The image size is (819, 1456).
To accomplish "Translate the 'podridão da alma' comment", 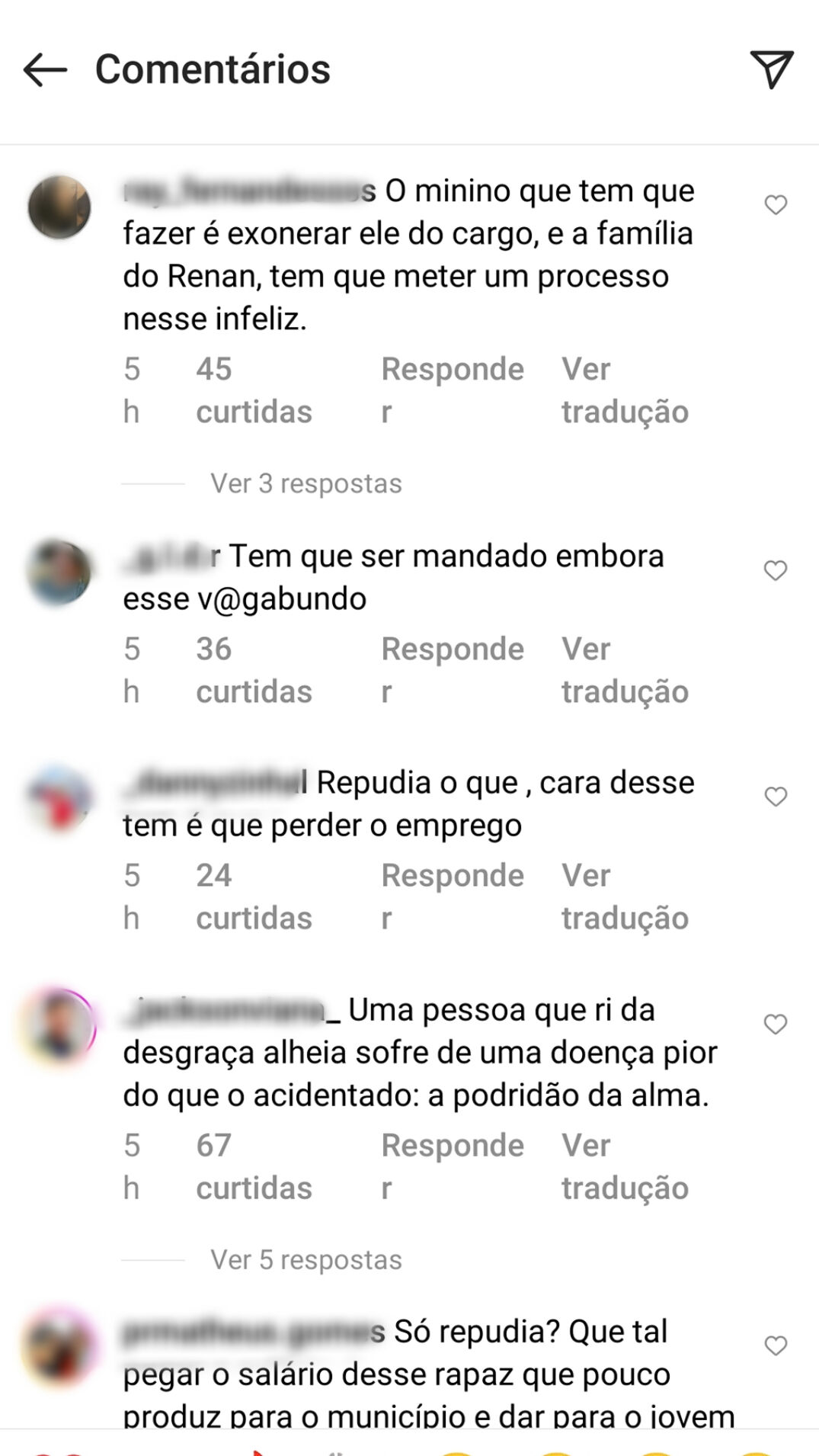I will click(x=624, y=1166).
